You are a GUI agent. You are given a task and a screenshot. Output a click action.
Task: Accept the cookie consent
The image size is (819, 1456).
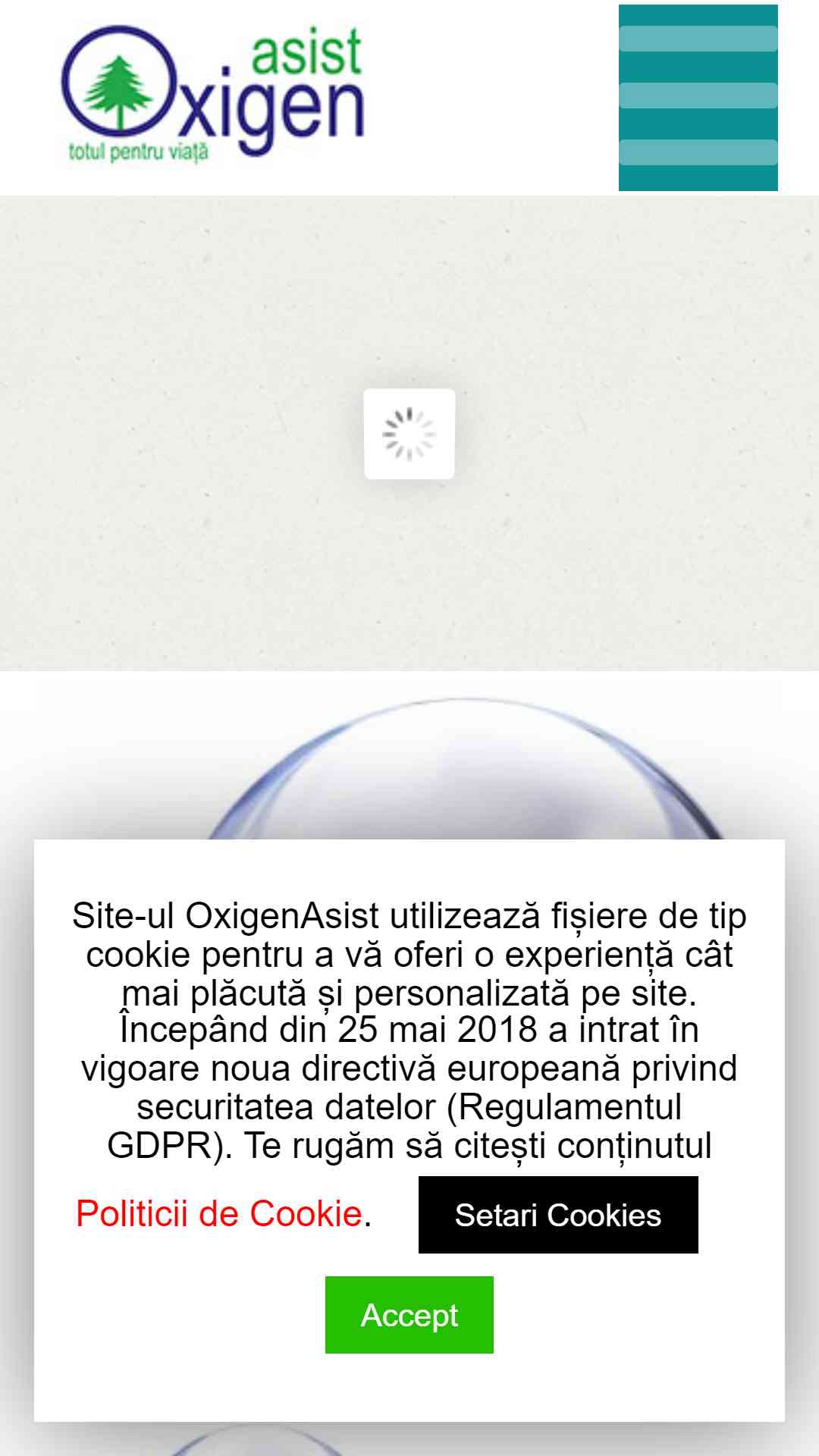pyautogui.click(x=409, y=1315)
